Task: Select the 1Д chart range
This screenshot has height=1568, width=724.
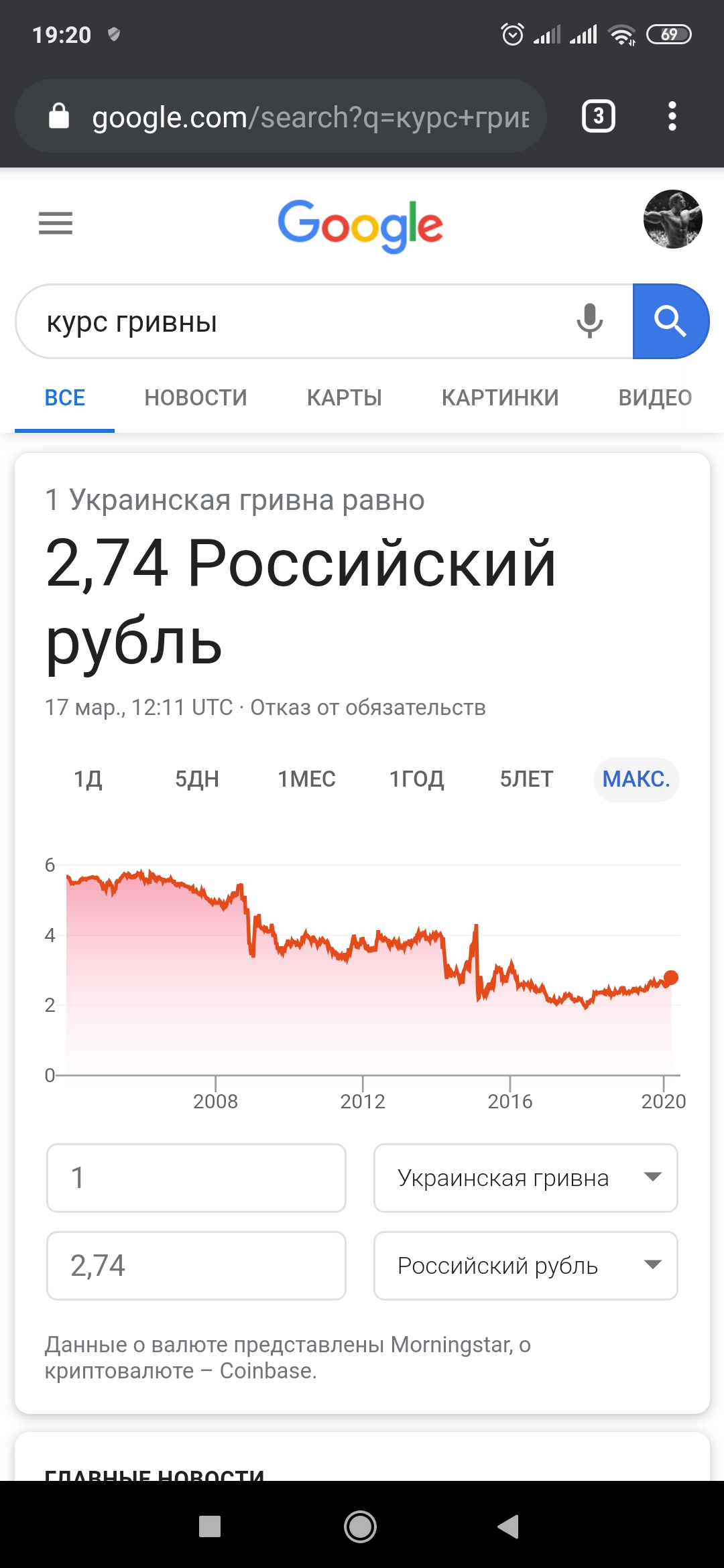Action: click(88, 779)
